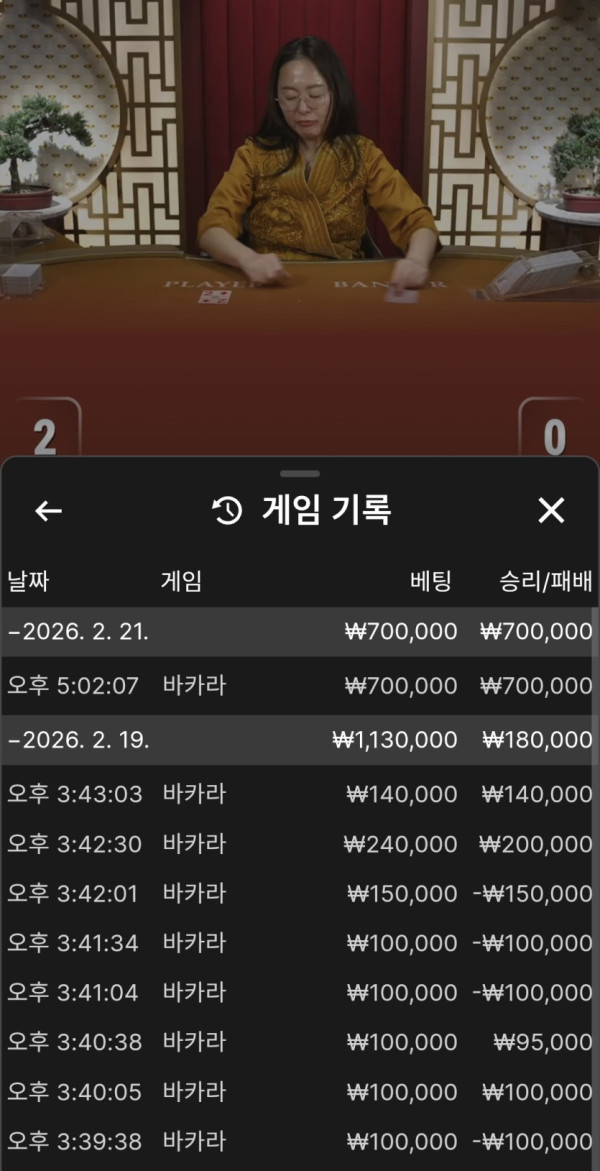Close the game history panel
This screenshot has width=600, height=1171.
point(551,511)
